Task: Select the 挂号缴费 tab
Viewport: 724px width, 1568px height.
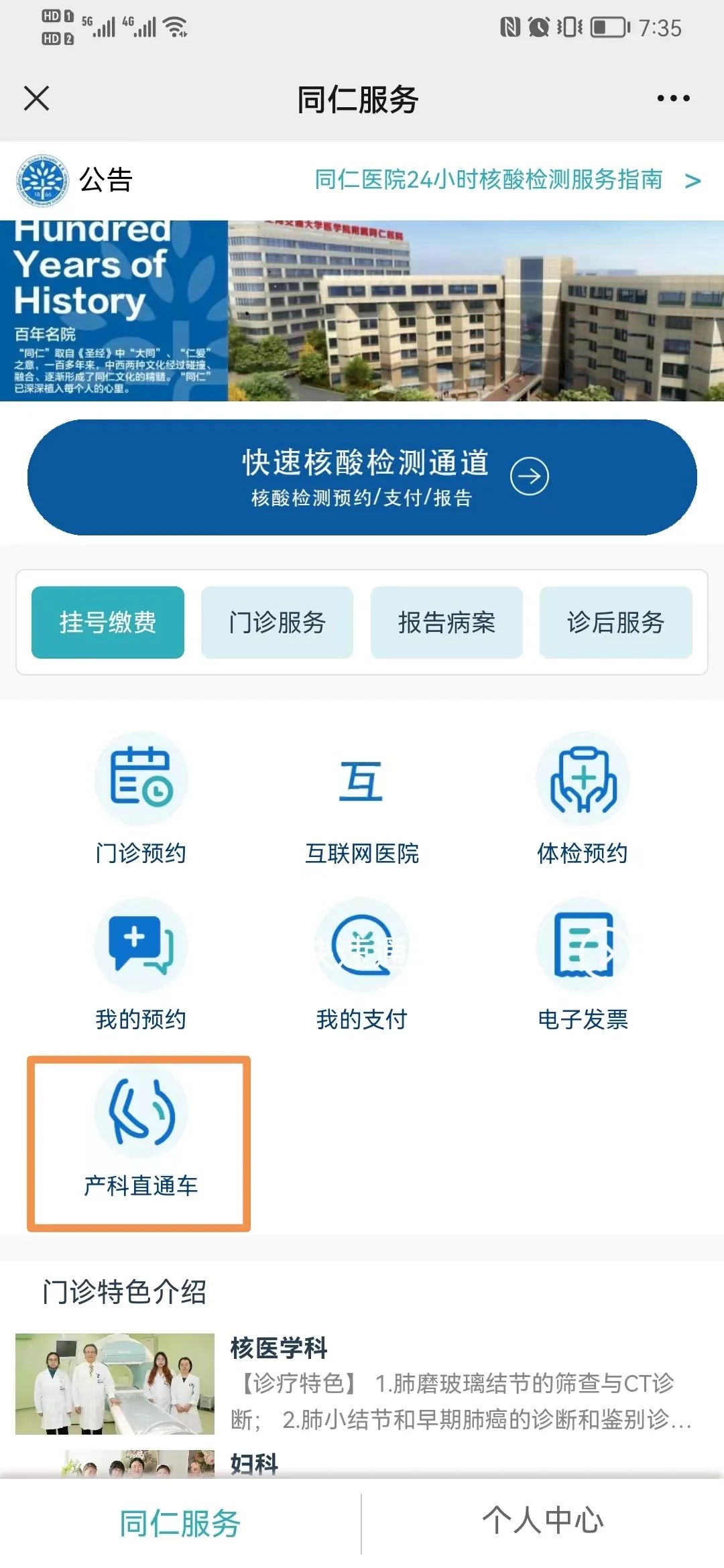Action: point(108,623)
